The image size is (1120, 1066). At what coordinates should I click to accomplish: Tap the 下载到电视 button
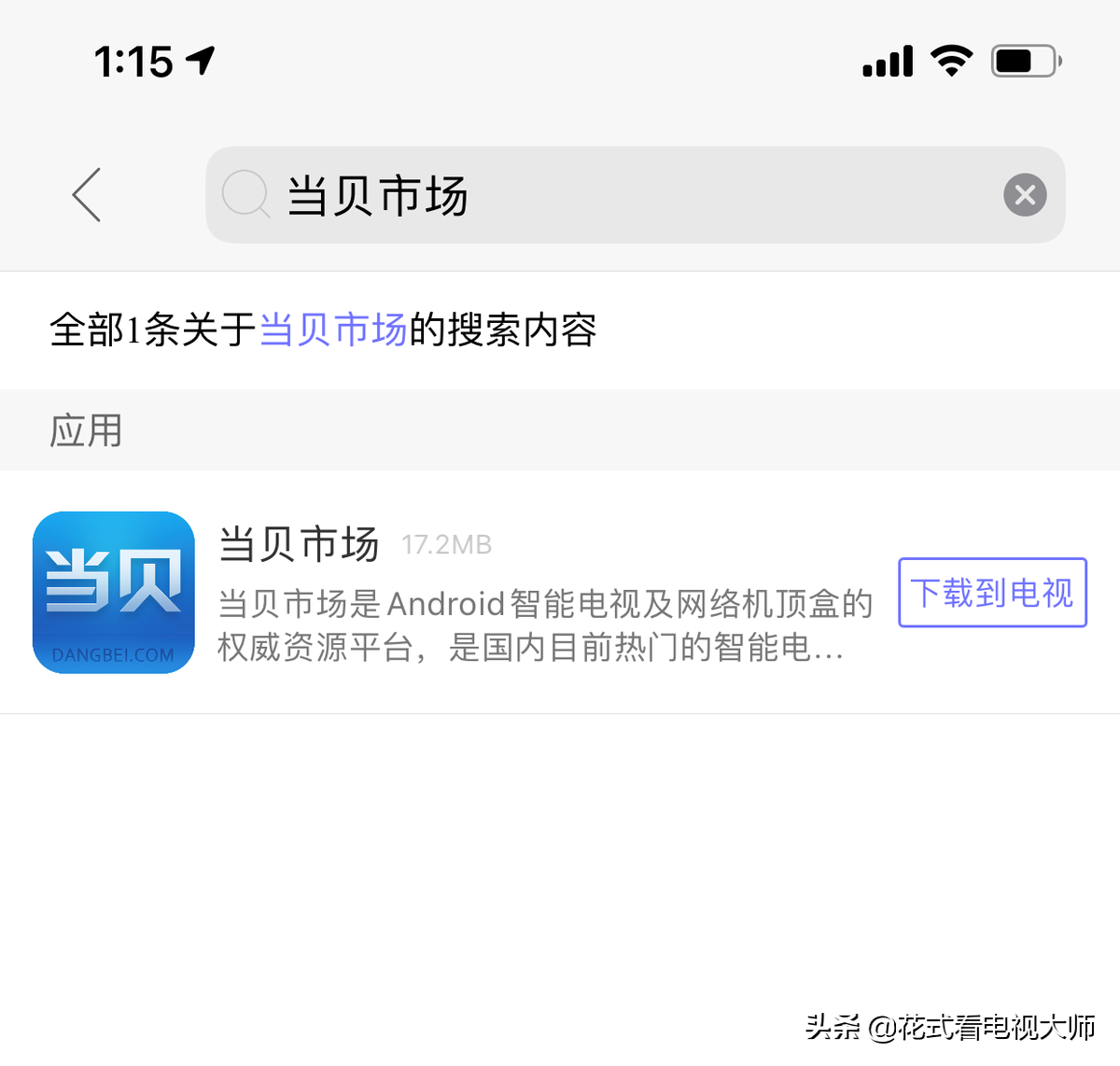[992, 593]
